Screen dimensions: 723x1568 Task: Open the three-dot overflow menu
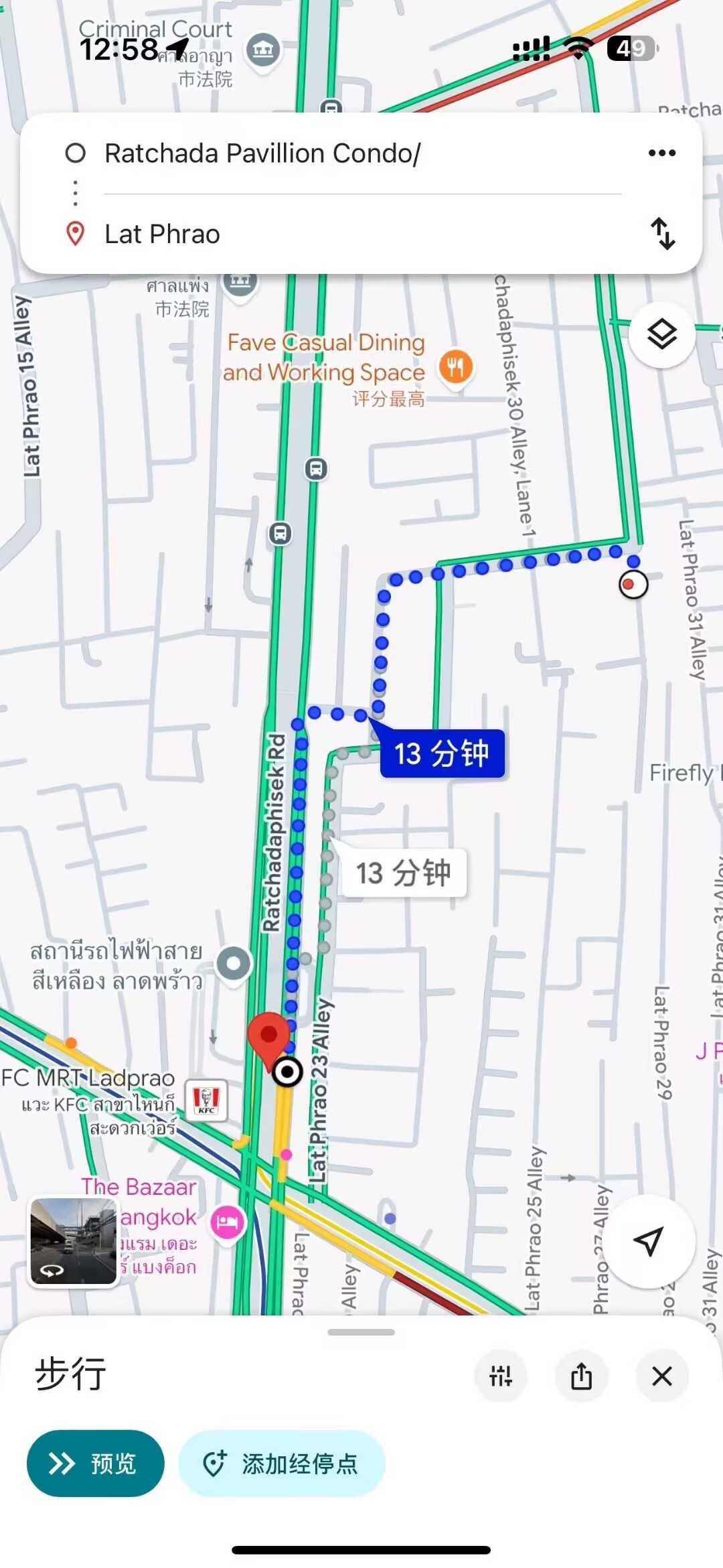(x=661, y=153)
